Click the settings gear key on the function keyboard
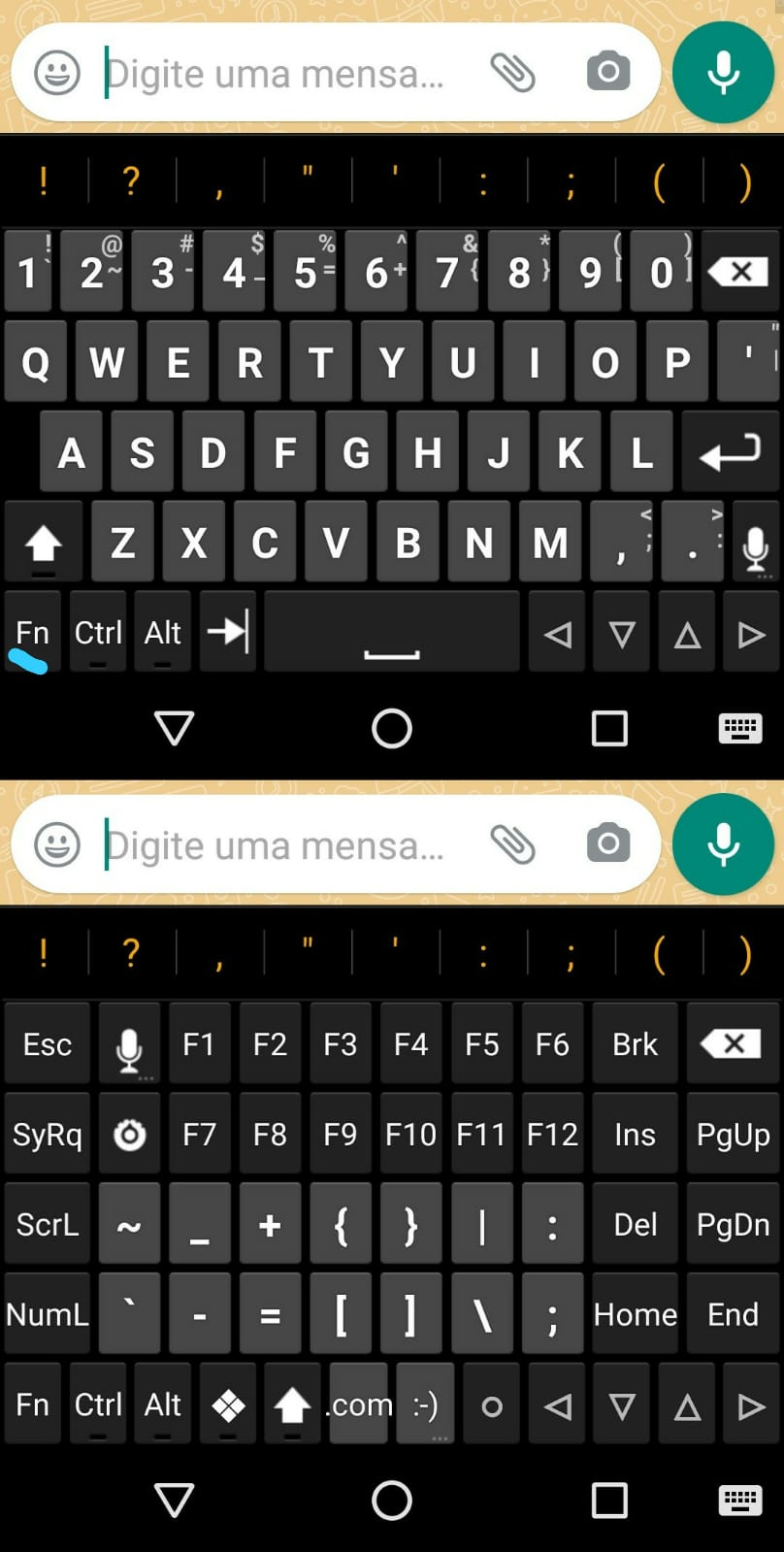 click(129, 1133)
